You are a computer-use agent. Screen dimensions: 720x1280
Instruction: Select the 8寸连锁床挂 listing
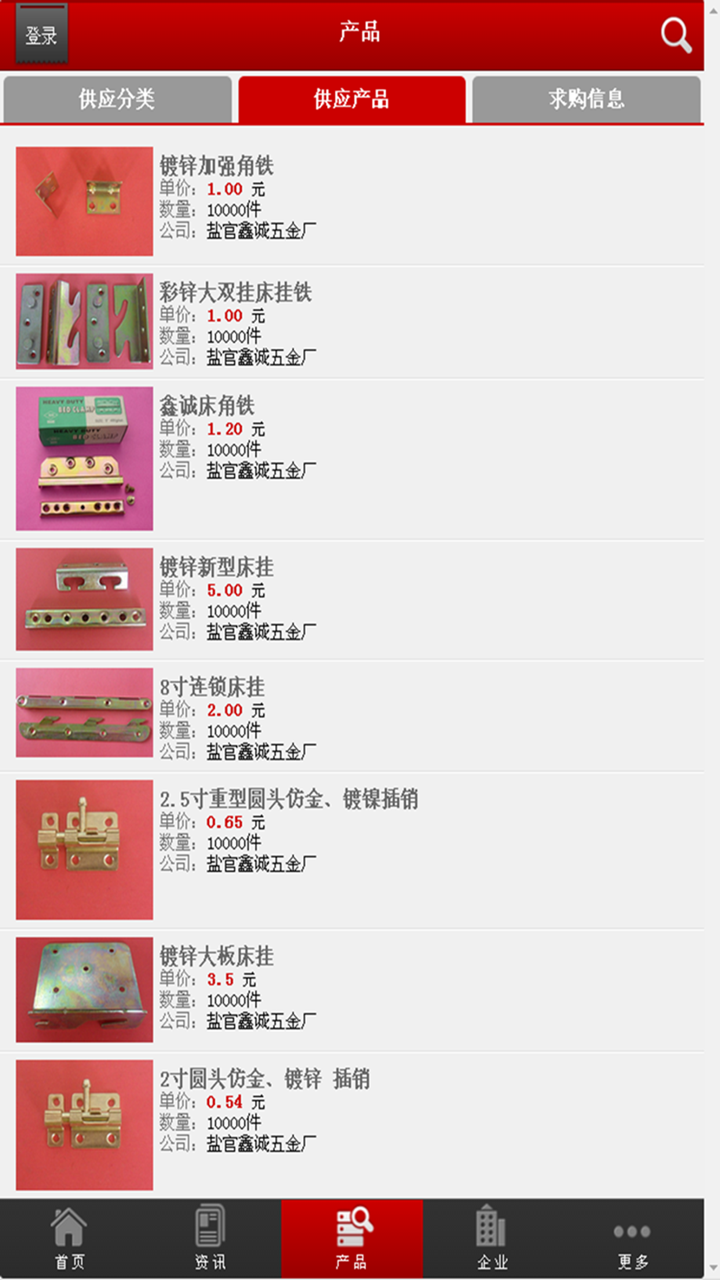click(x=211, y=688)
